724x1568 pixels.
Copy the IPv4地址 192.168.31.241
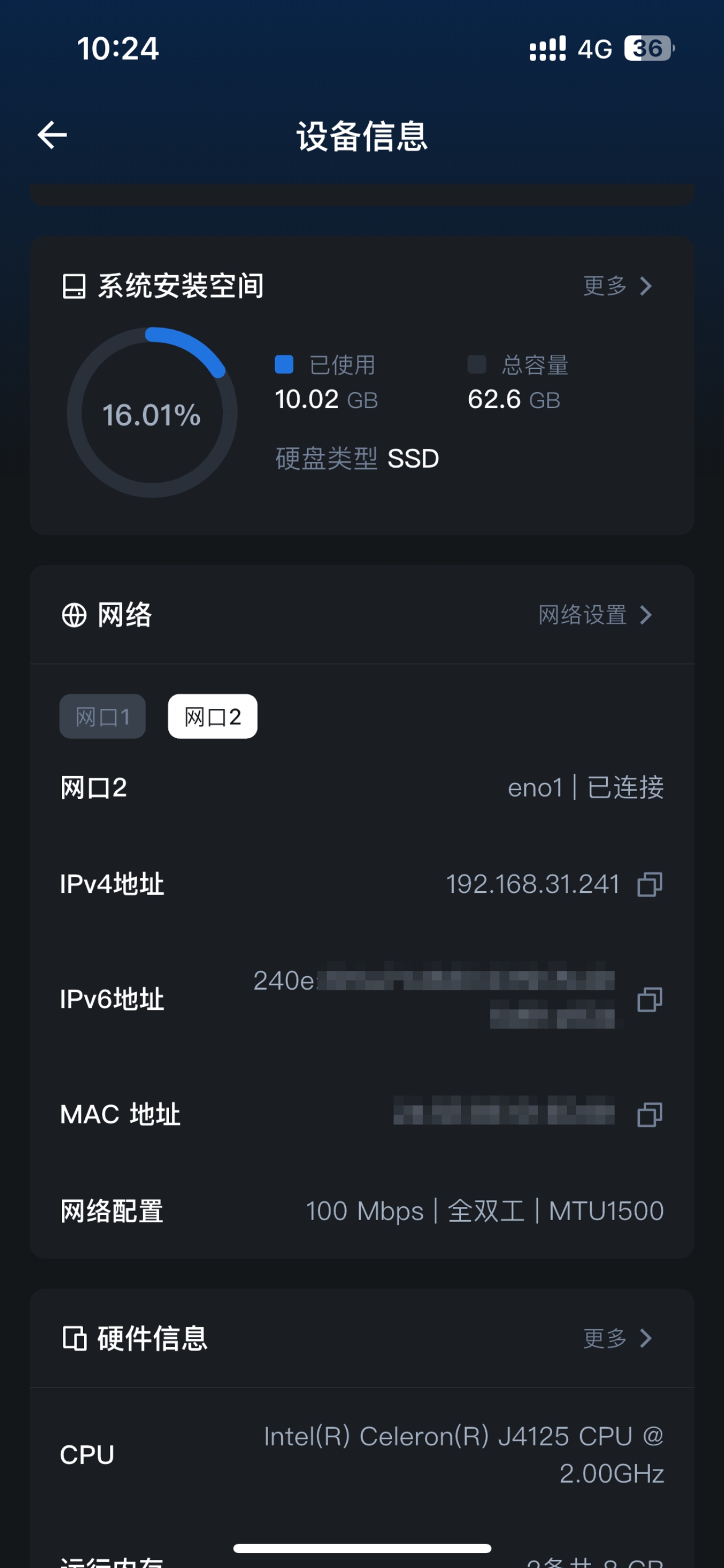click(x=649, y=884)
